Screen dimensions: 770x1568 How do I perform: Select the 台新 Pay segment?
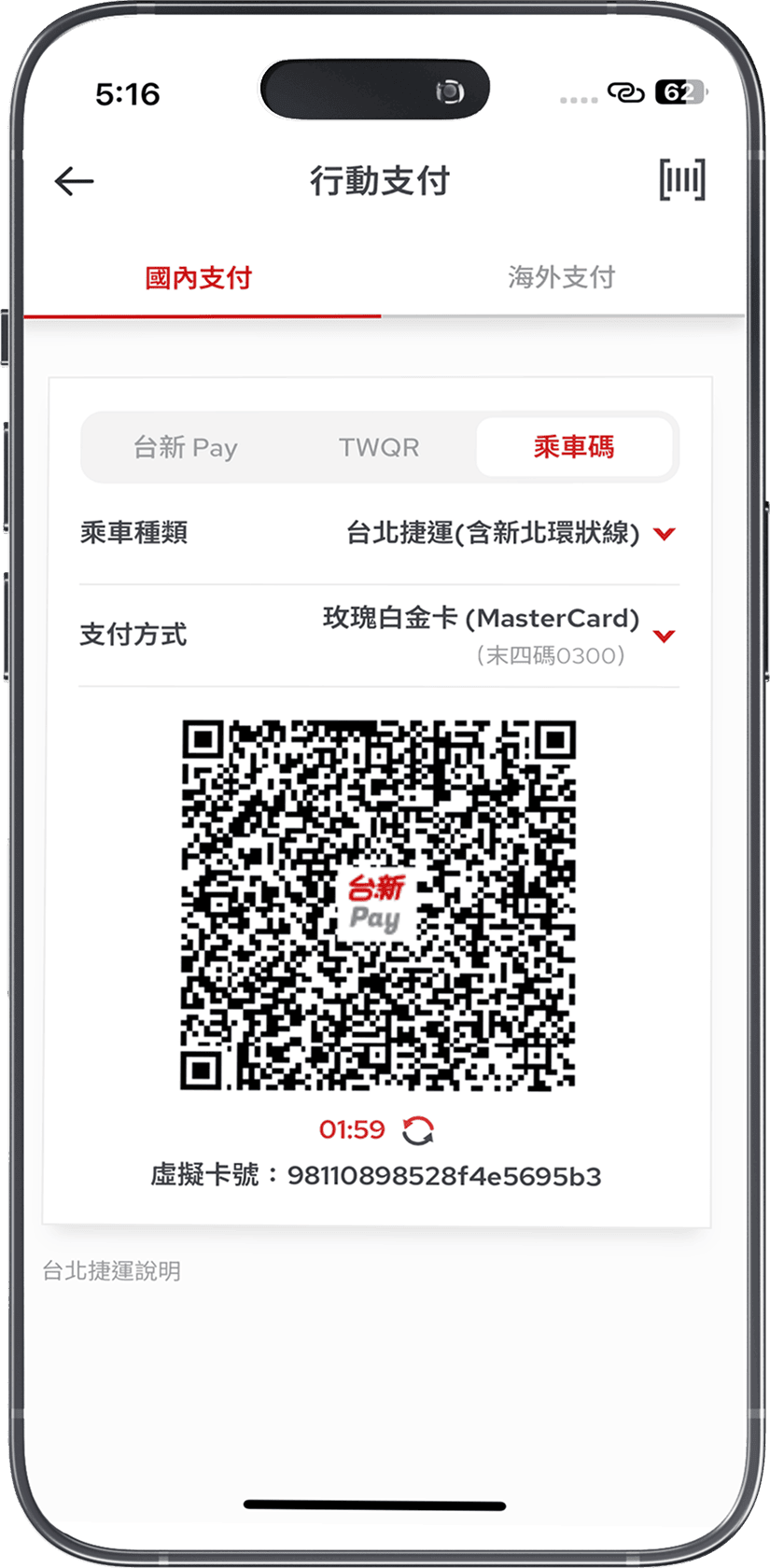click(186, 448)
